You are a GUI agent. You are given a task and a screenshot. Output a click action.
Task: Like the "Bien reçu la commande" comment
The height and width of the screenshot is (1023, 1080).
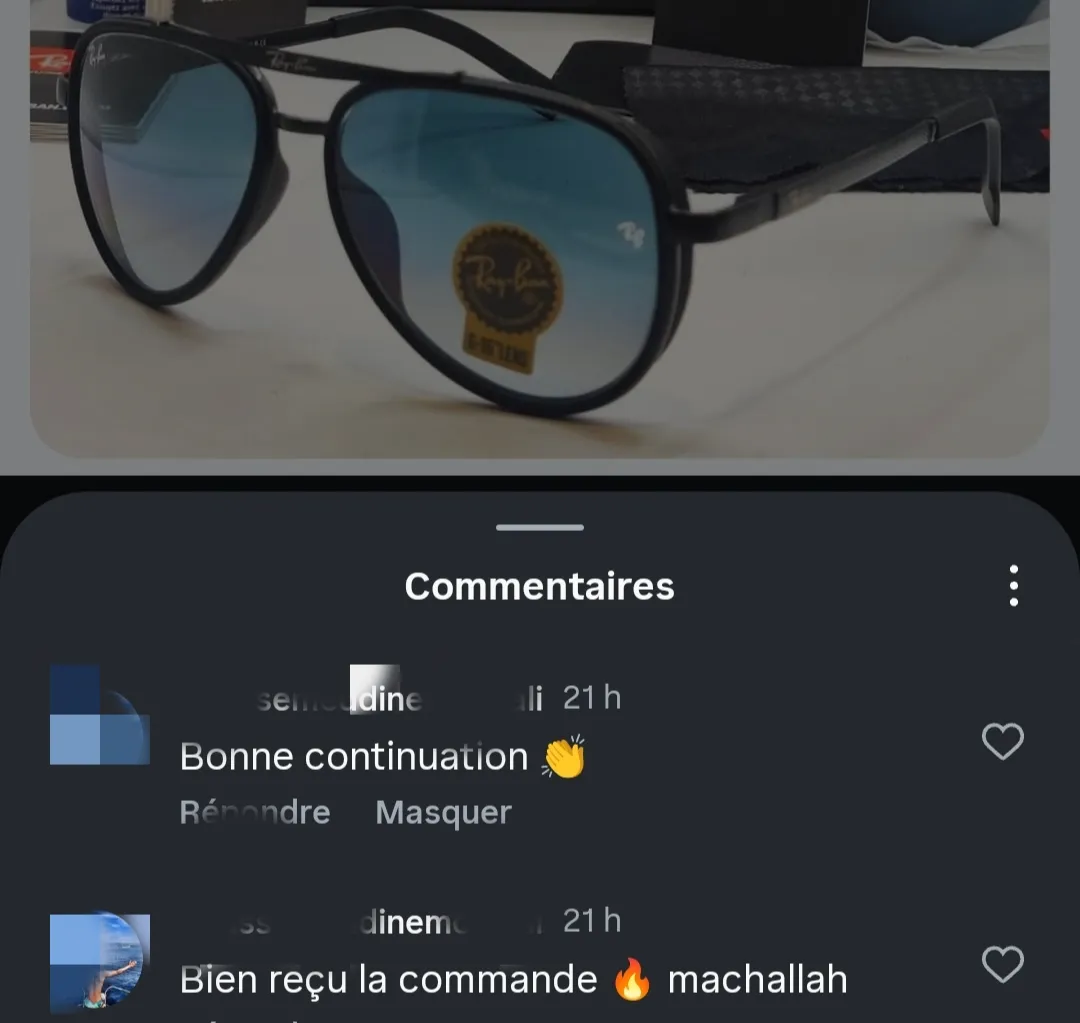[1002, 965]
